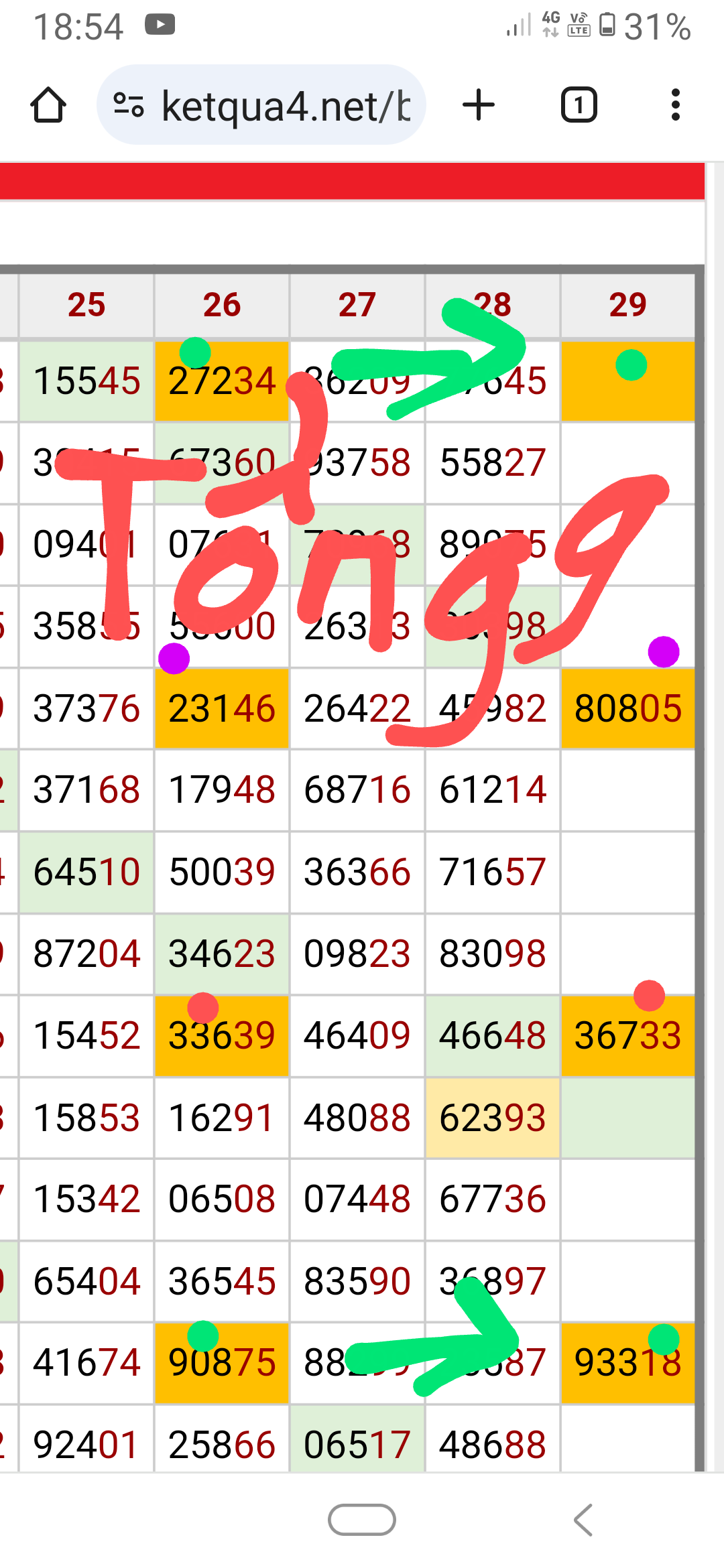This screenshot has height=1568, width=724.
Task: Tap the system home pill
Action: [362, 1519]
